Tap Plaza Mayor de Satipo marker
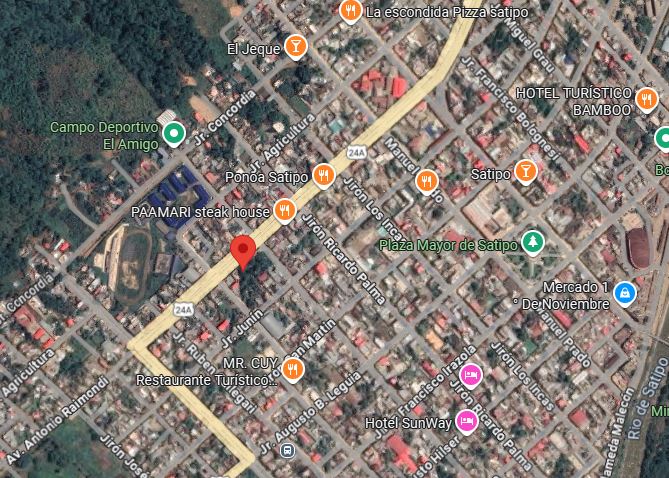This screenshot has width=669, height=478. point(534,242)
